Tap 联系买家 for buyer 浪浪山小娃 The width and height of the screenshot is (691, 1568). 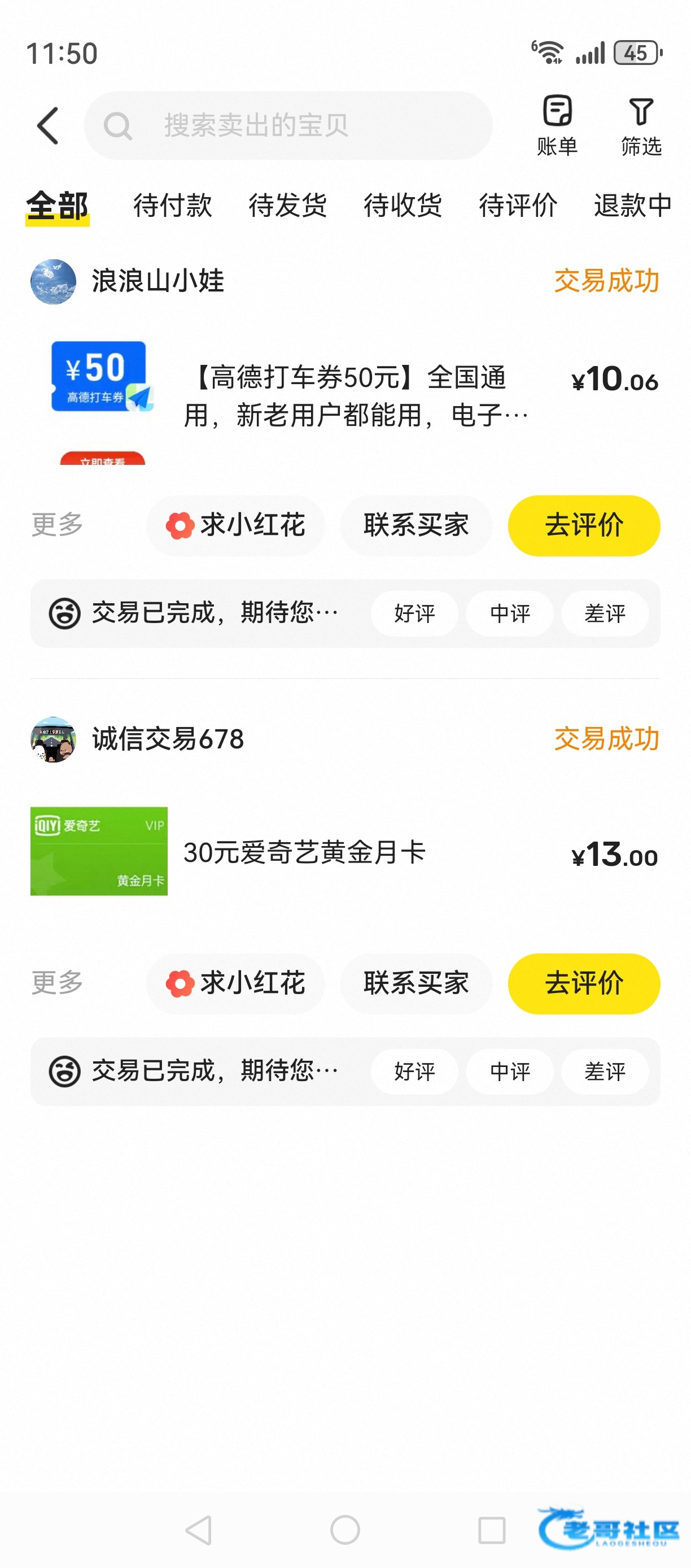pos(416,525)
